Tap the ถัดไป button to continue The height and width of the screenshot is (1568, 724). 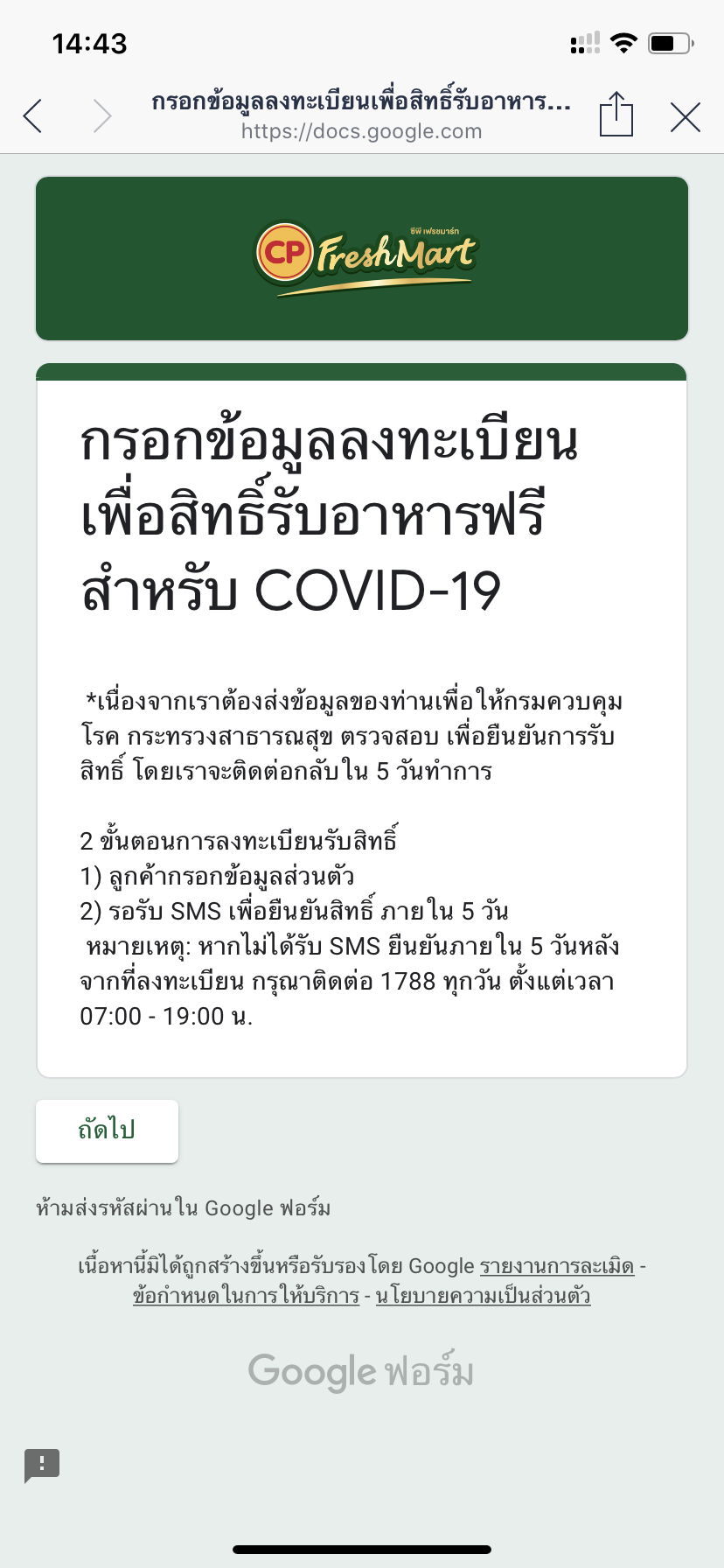tap(107, 1130)
